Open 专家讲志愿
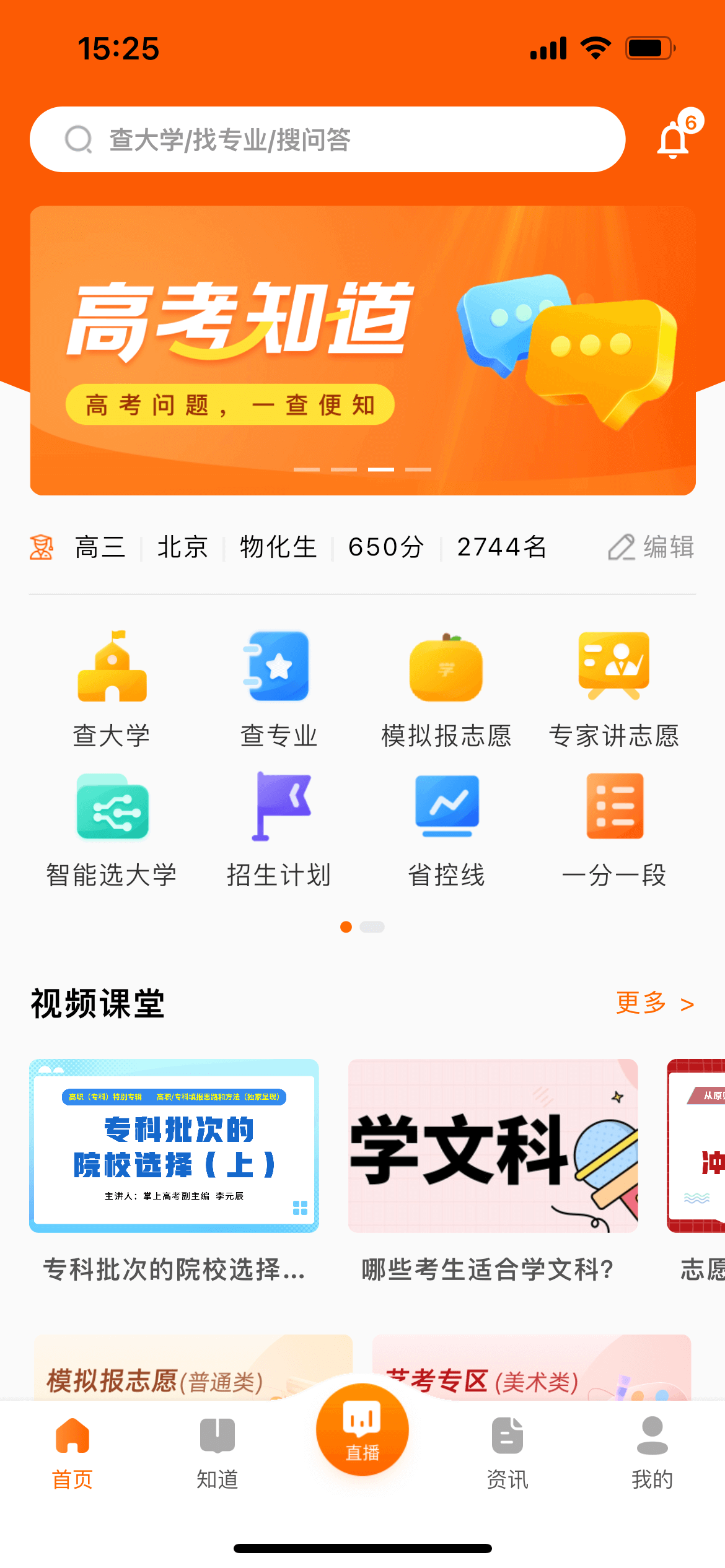This screenshot has height=1568, width=725. (613, 689)
